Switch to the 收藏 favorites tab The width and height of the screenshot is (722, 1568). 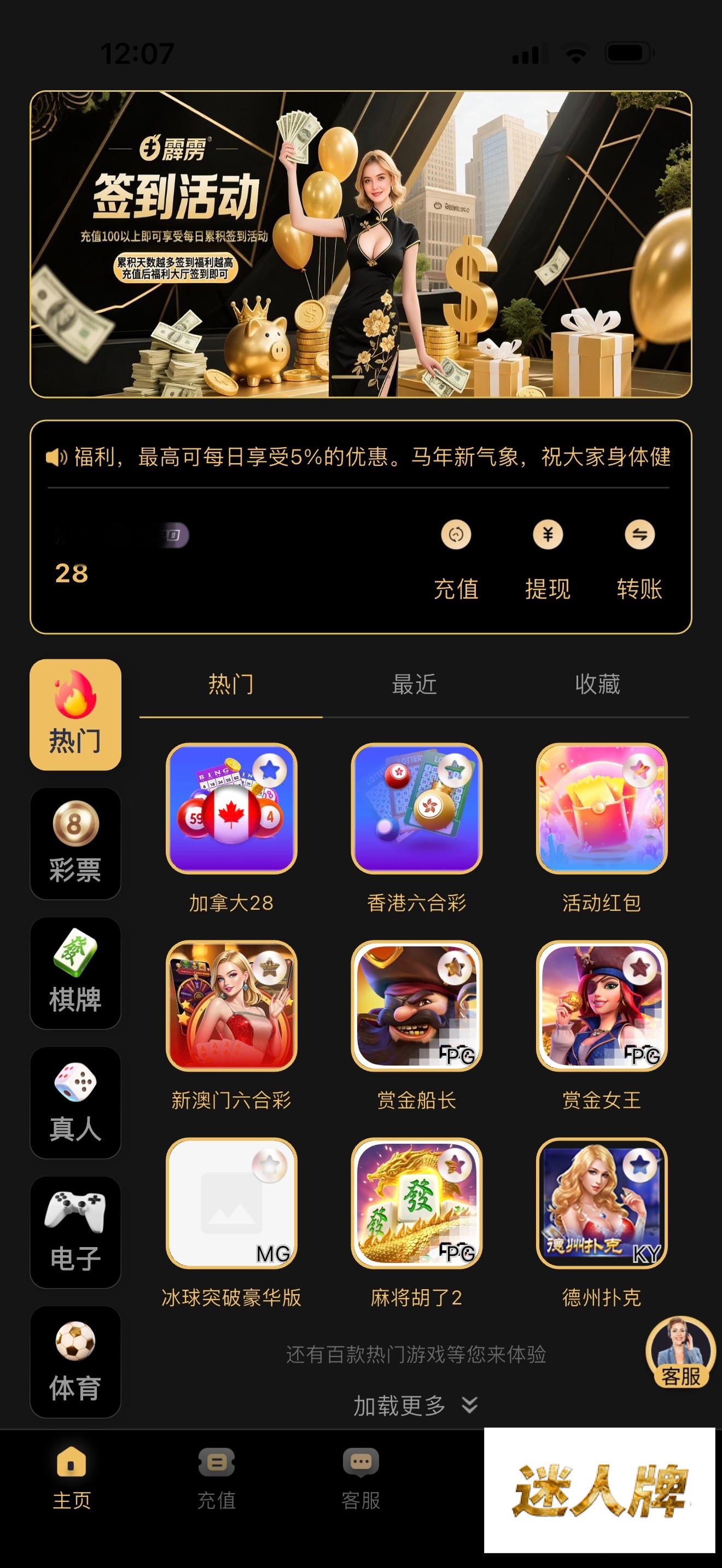click(597, 685)
